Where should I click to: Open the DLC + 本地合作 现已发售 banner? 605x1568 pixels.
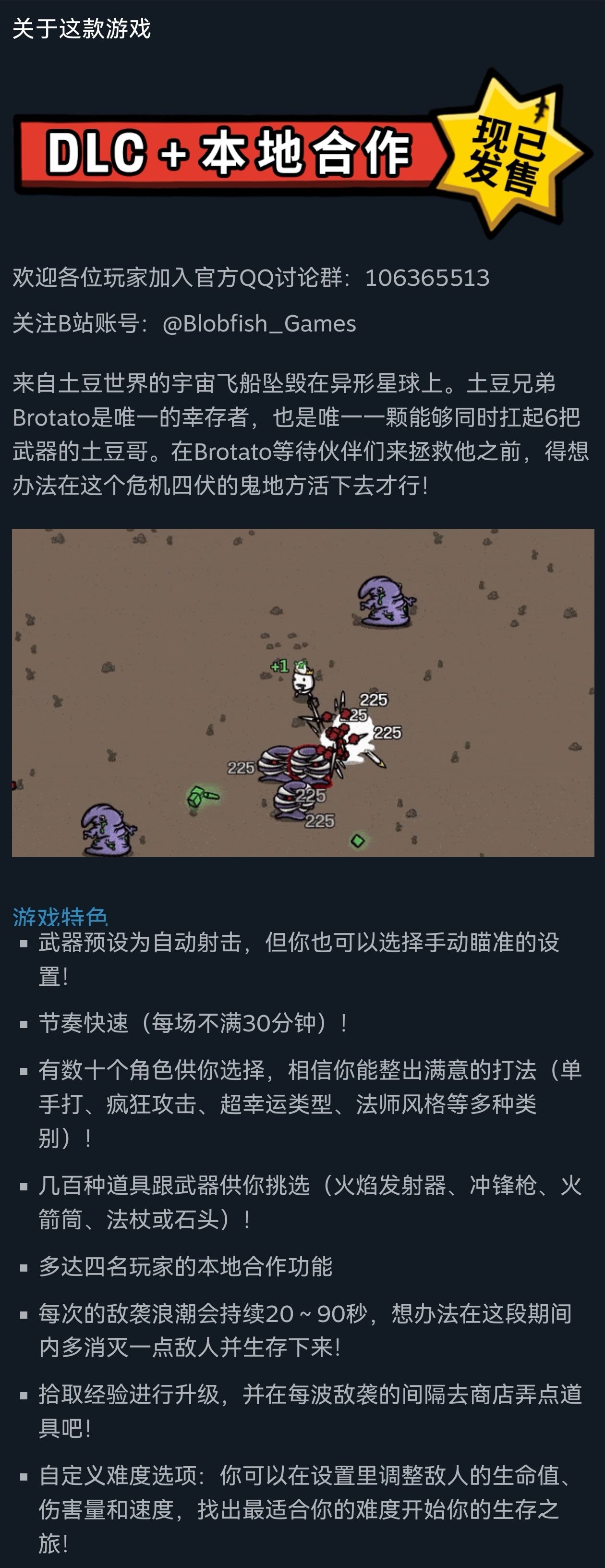click(x=302, y=153)
